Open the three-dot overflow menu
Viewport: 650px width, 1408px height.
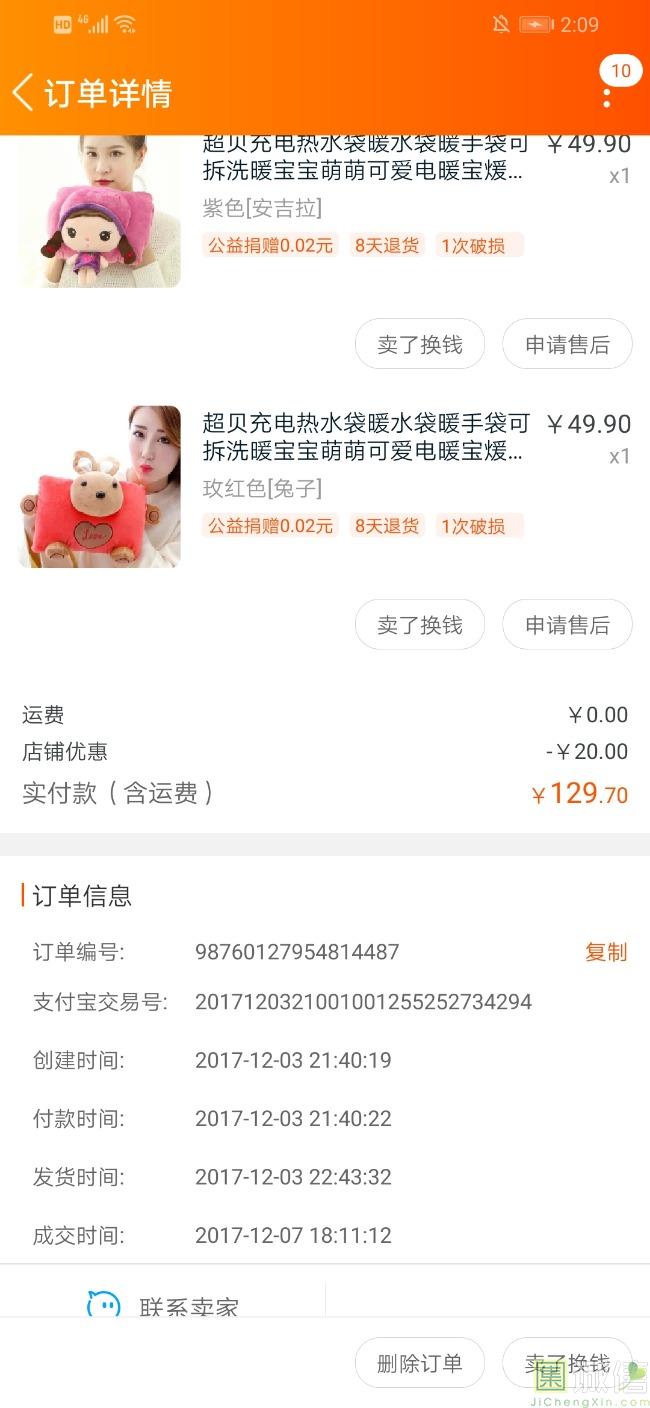[607, 97]
